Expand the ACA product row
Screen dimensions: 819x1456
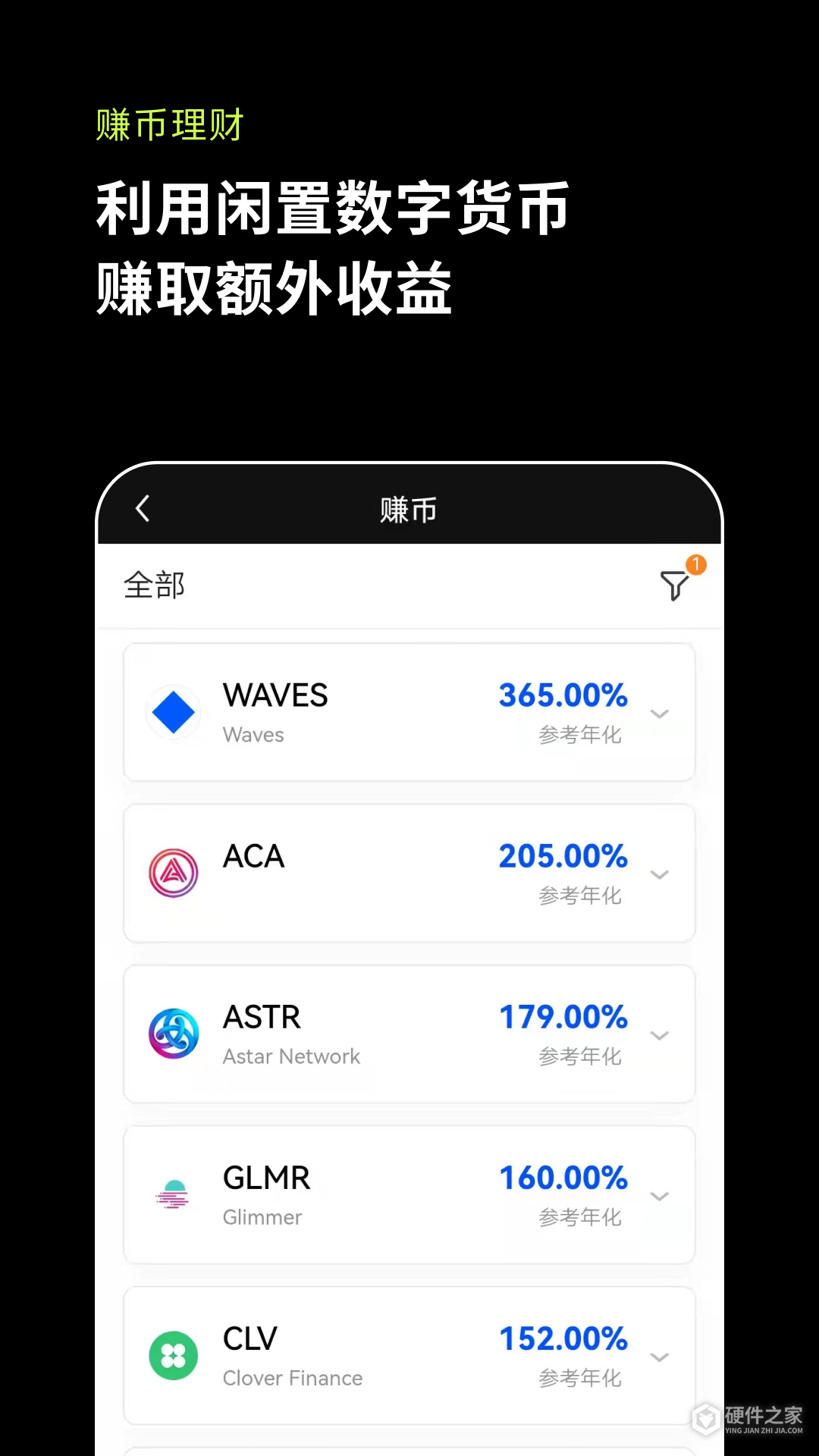tap(659, 873)
